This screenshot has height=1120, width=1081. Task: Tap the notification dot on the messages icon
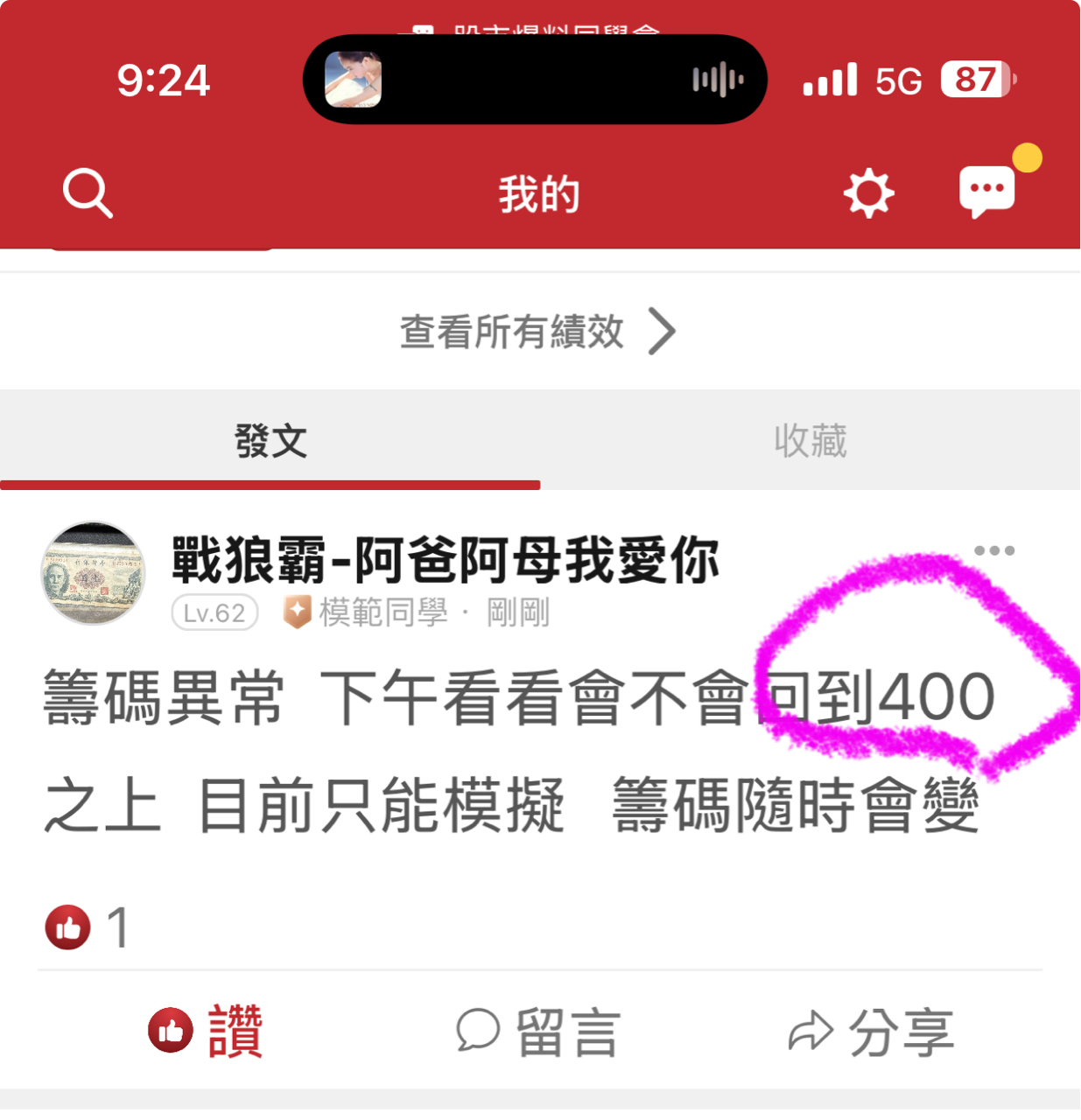[x=1026, y=157]
